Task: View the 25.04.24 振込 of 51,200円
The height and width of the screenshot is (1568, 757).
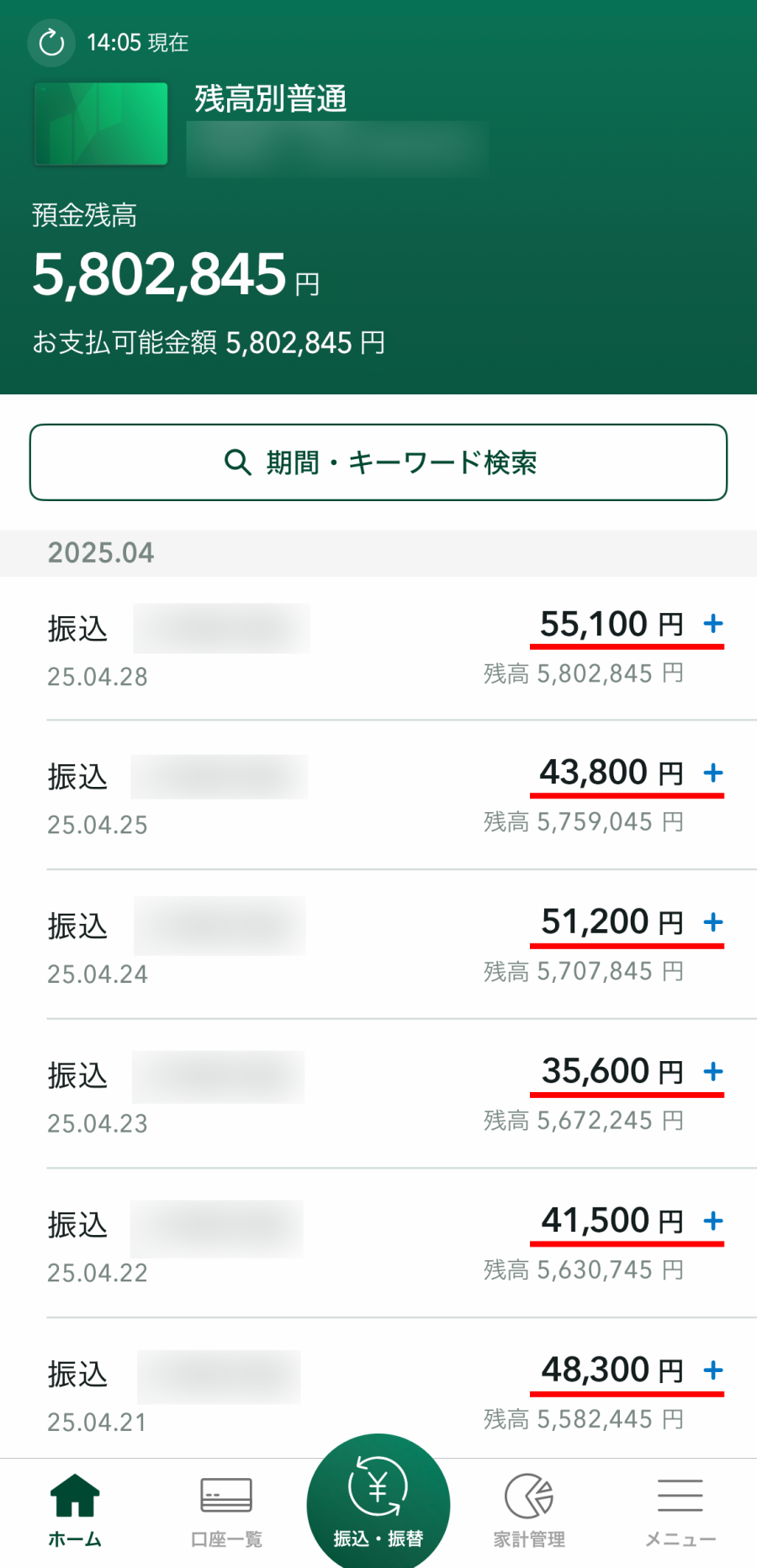Action: point(378,945)
